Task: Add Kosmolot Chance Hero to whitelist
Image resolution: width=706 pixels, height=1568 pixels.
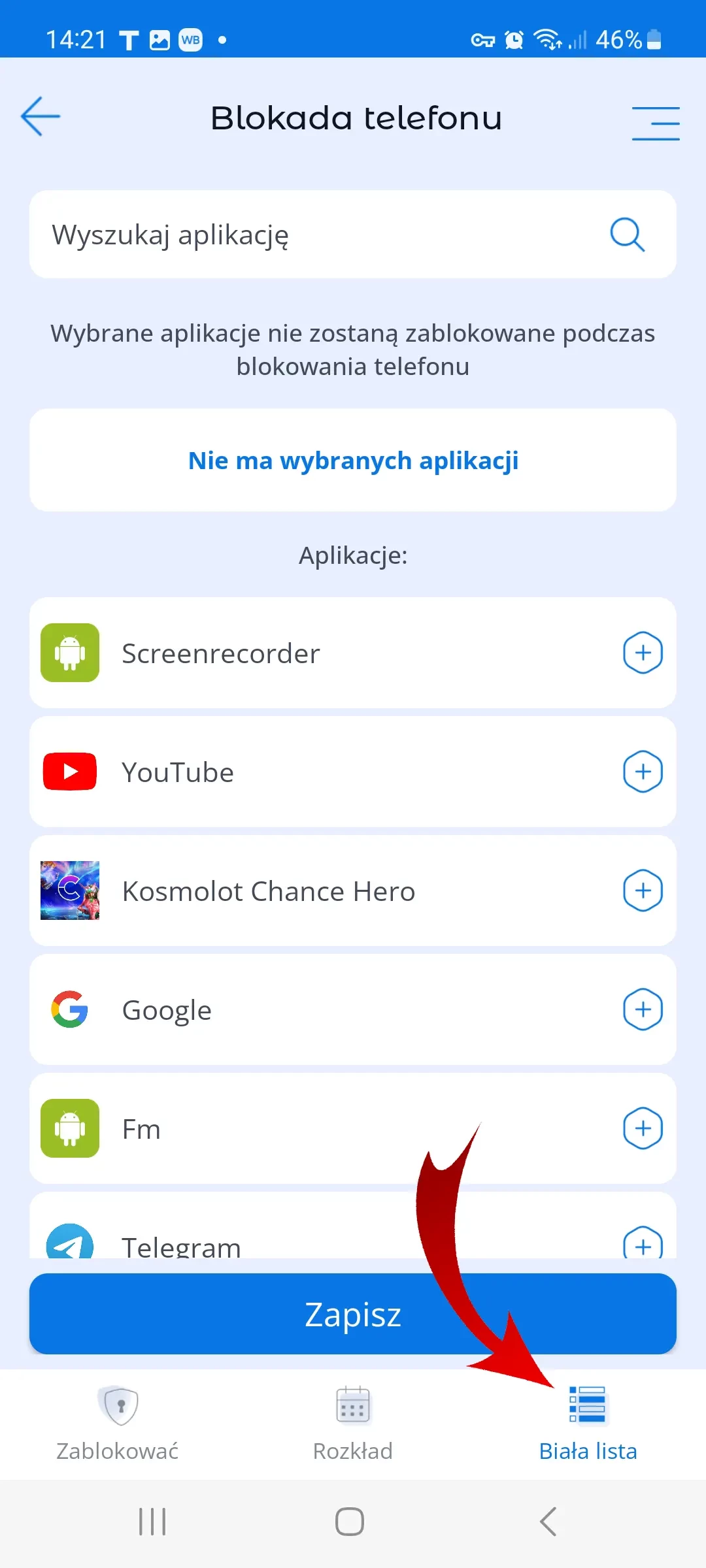Action: click(x=643, y=890)
